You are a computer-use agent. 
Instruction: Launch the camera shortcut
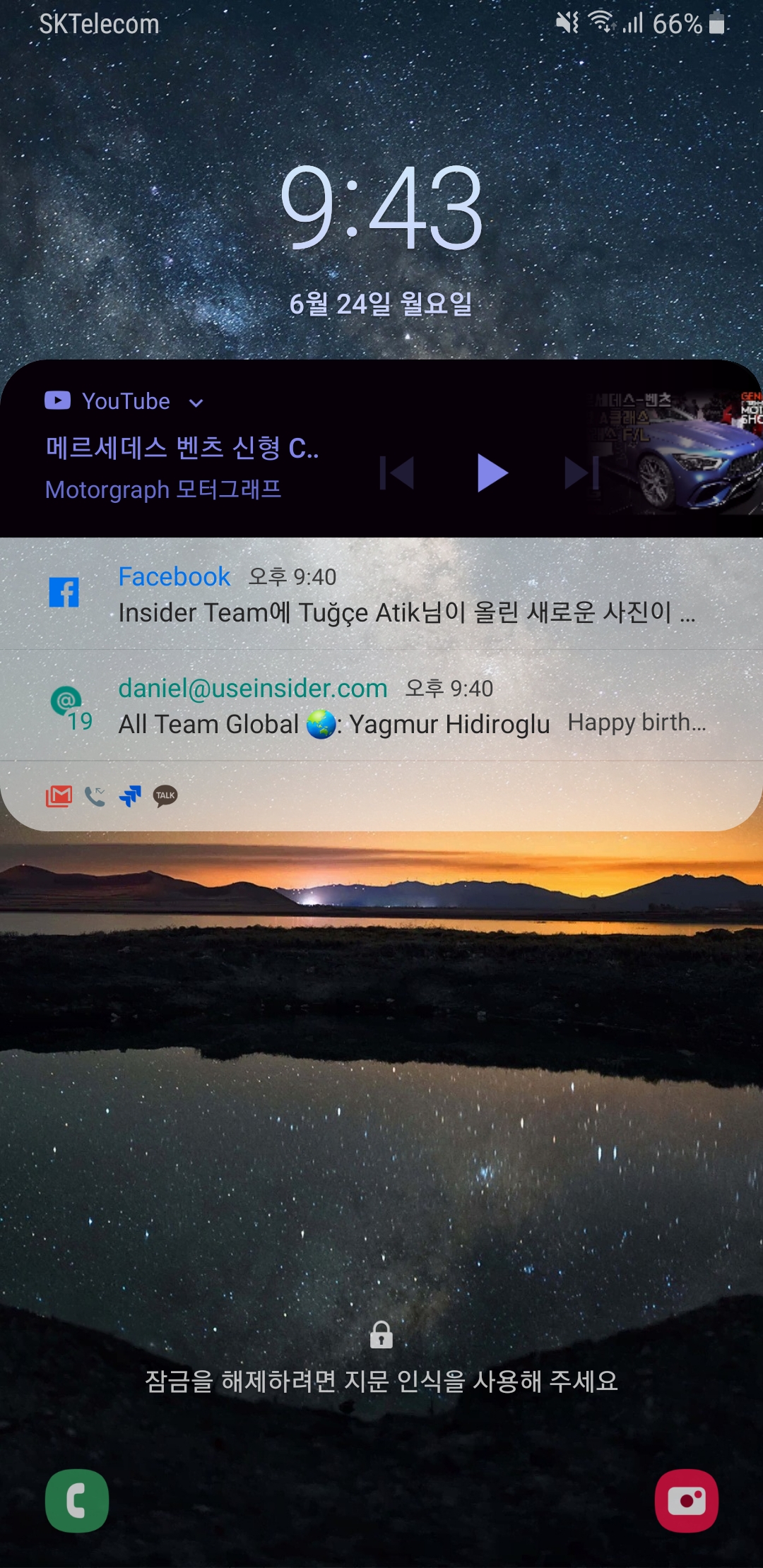686,1500
